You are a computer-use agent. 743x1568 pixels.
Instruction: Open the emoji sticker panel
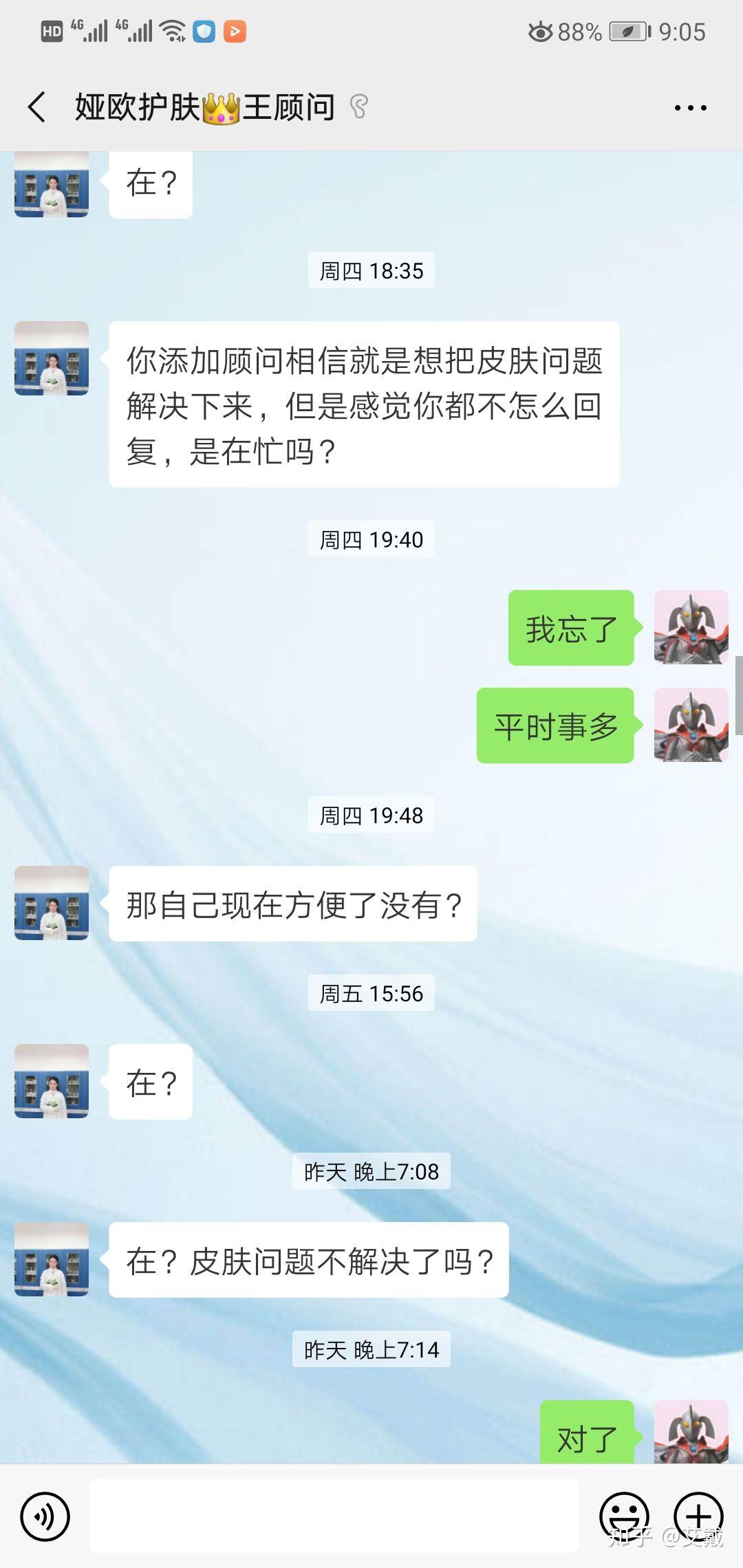(x=624, y=1516)
